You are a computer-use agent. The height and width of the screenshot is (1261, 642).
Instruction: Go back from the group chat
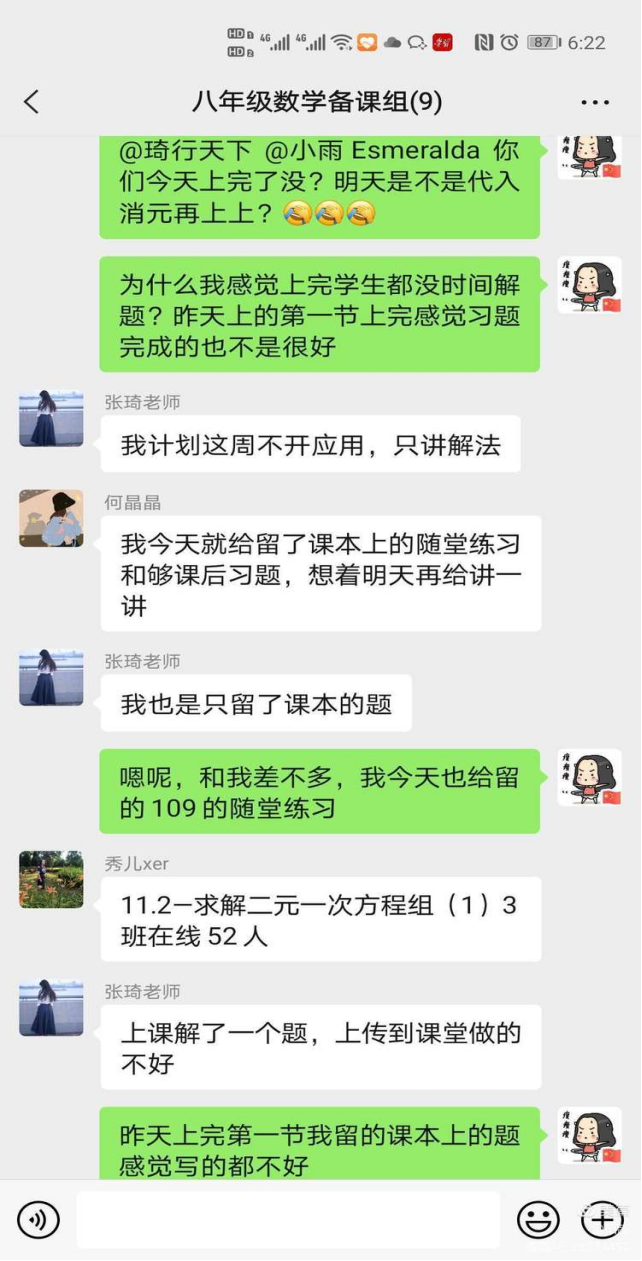(32, 101)
